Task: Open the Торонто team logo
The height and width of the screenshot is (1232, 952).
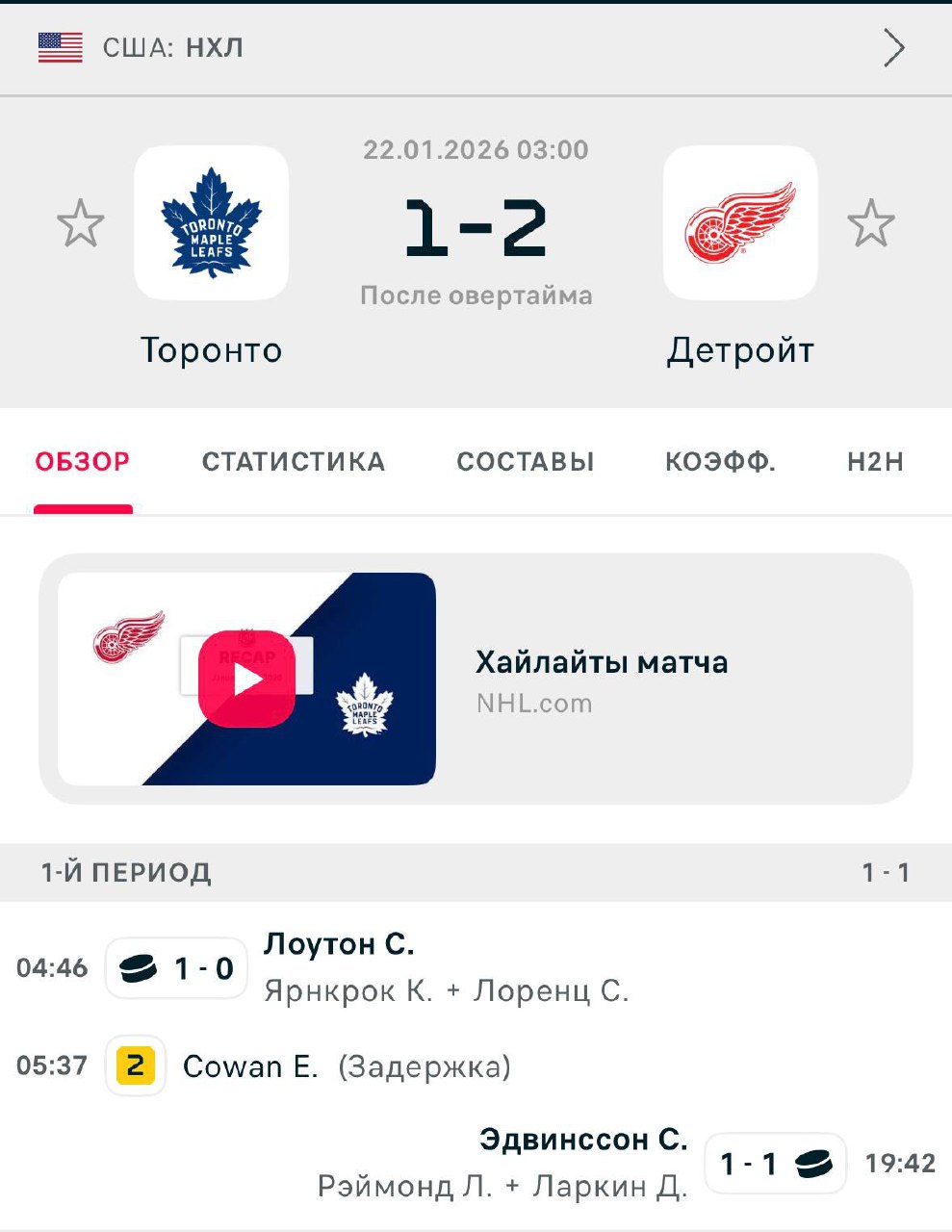Action: [x=212, y=223]
